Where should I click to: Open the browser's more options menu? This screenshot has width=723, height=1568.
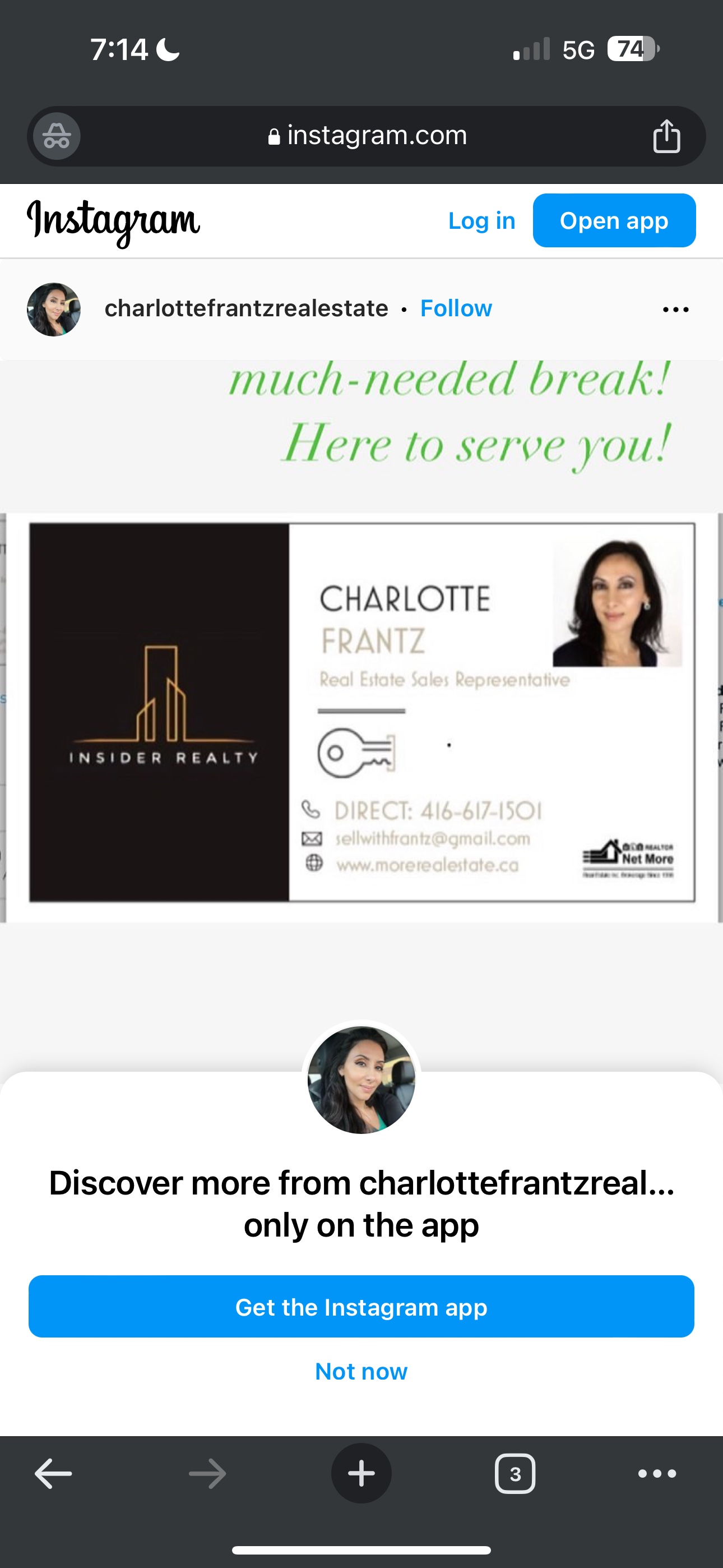click(x=657, y=1473)
